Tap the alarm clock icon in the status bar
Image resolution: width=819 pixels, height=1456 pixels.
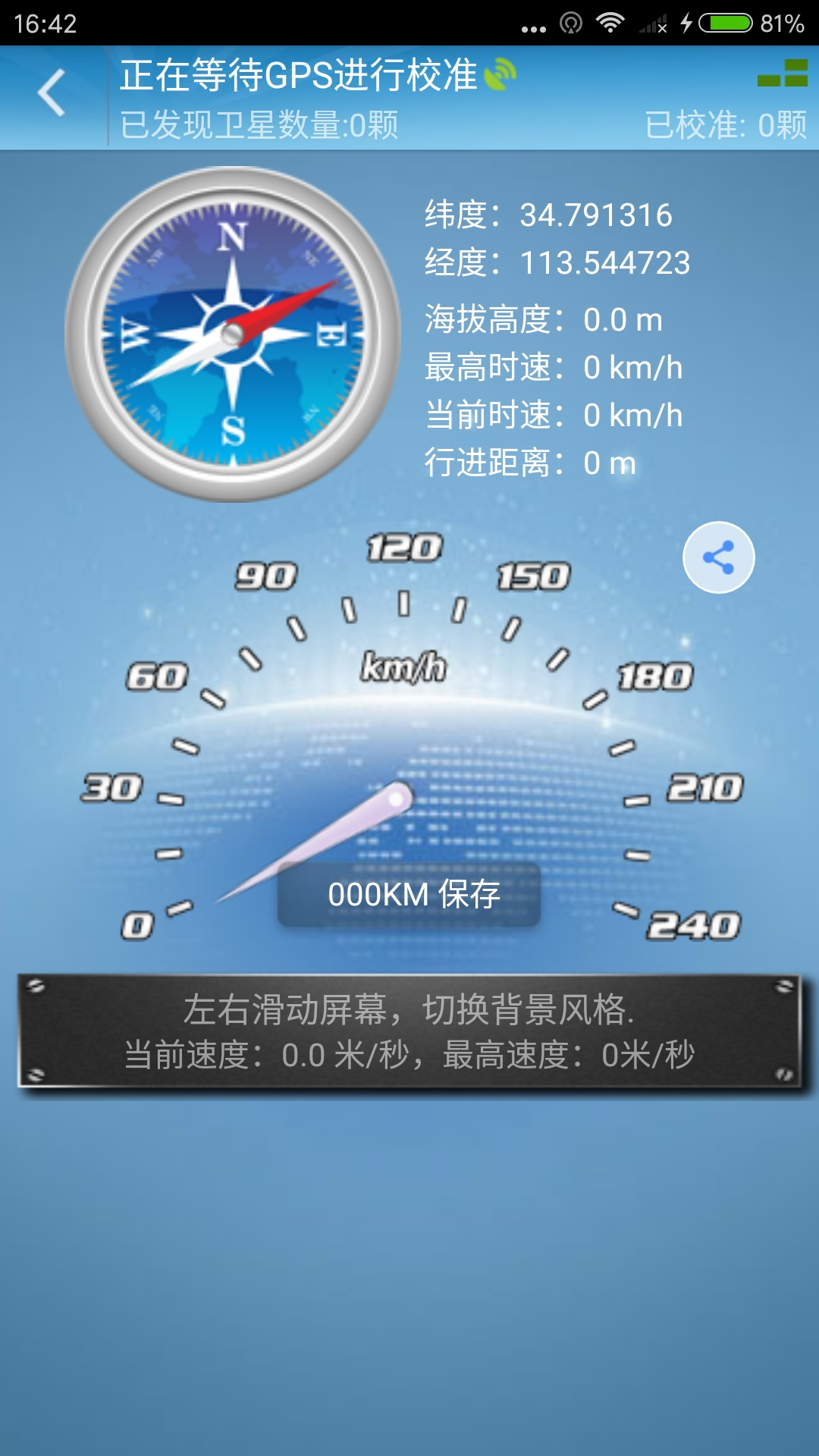pyautogui.click(x=570, y=23)
